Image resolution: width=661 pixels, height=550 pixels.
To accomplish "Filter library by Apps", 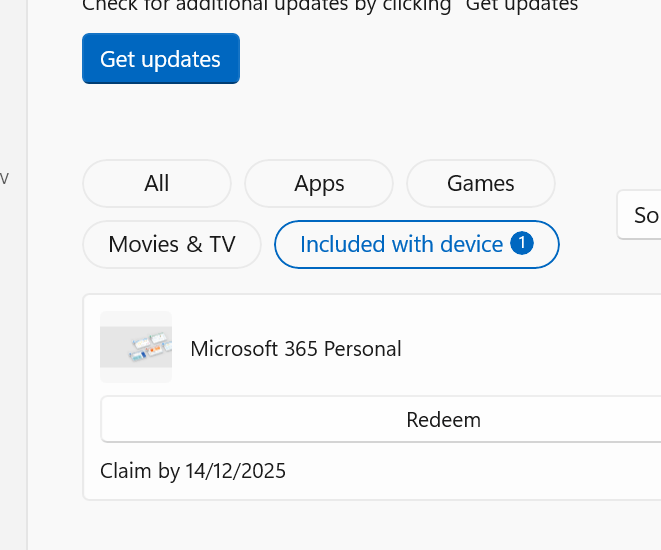I will (319, 184).
